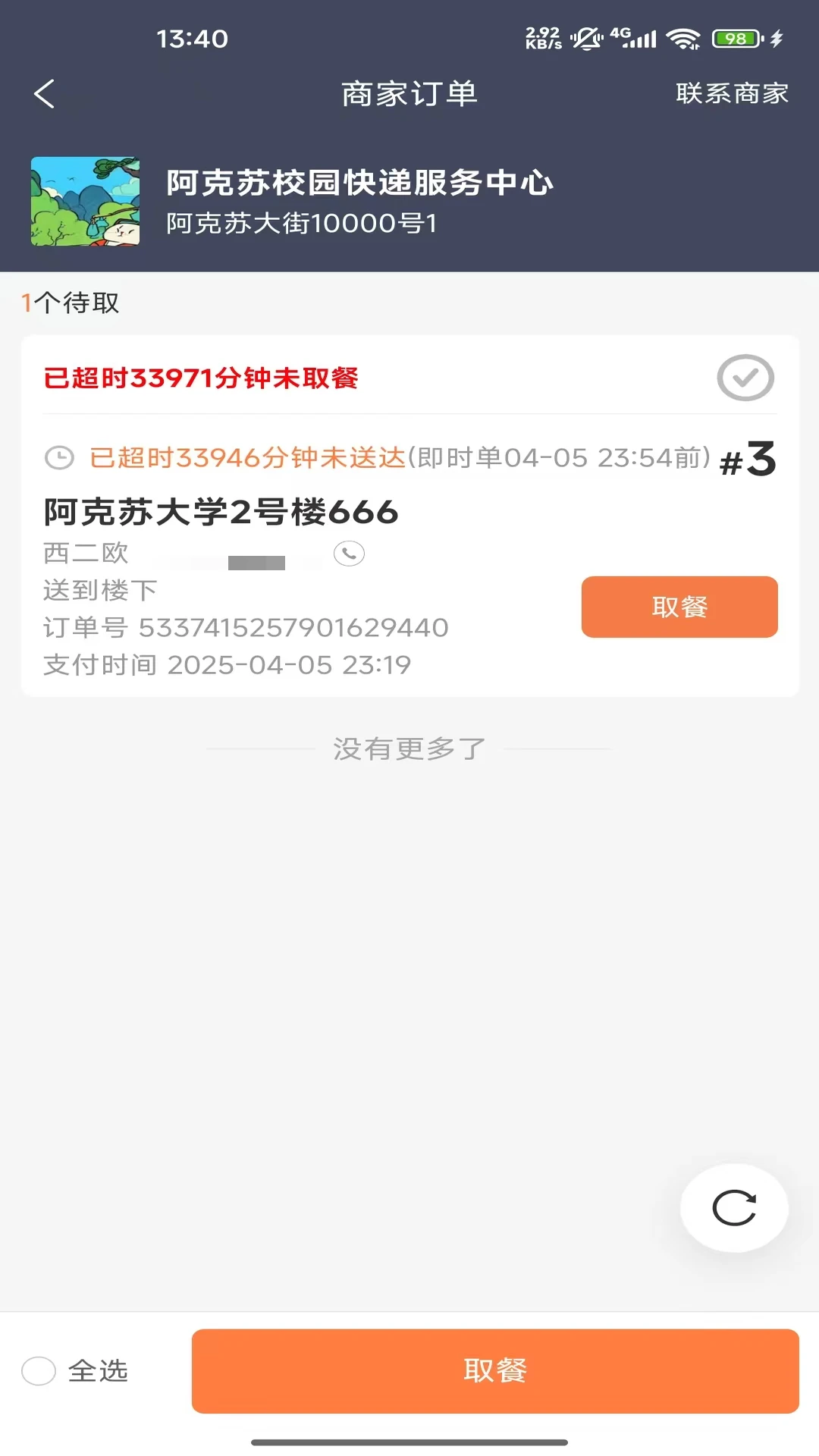Tap the 商家订单 title bar
Image resolution: width=819 pixels, height=1456 pixels.
pyautogui.click(x=409, y=93)
